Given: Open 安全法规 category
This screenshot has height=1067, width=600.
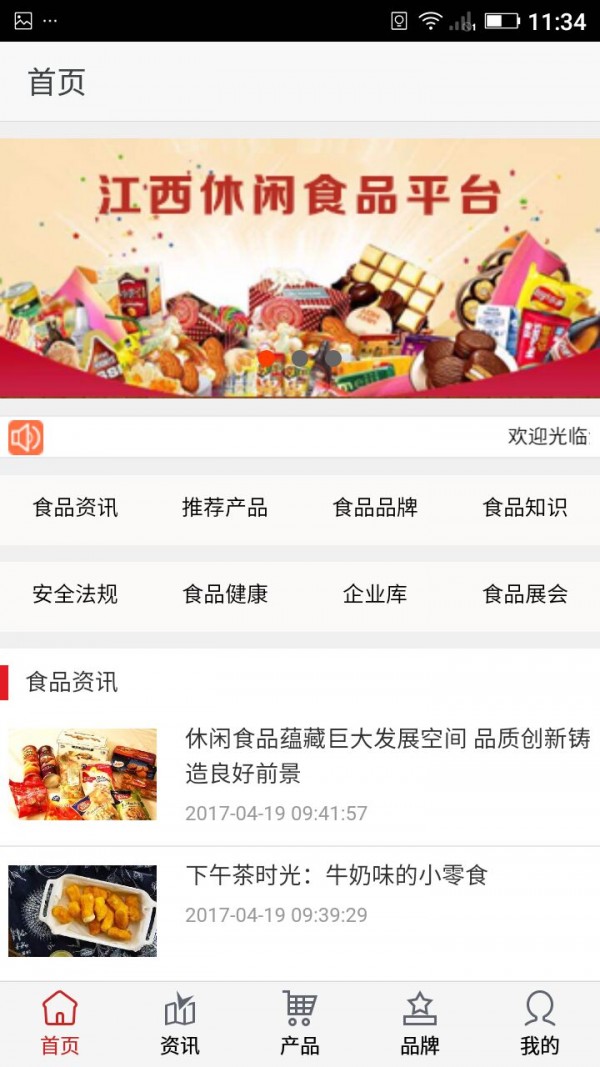Looking at the screenshot, I should tap(75, 595).
